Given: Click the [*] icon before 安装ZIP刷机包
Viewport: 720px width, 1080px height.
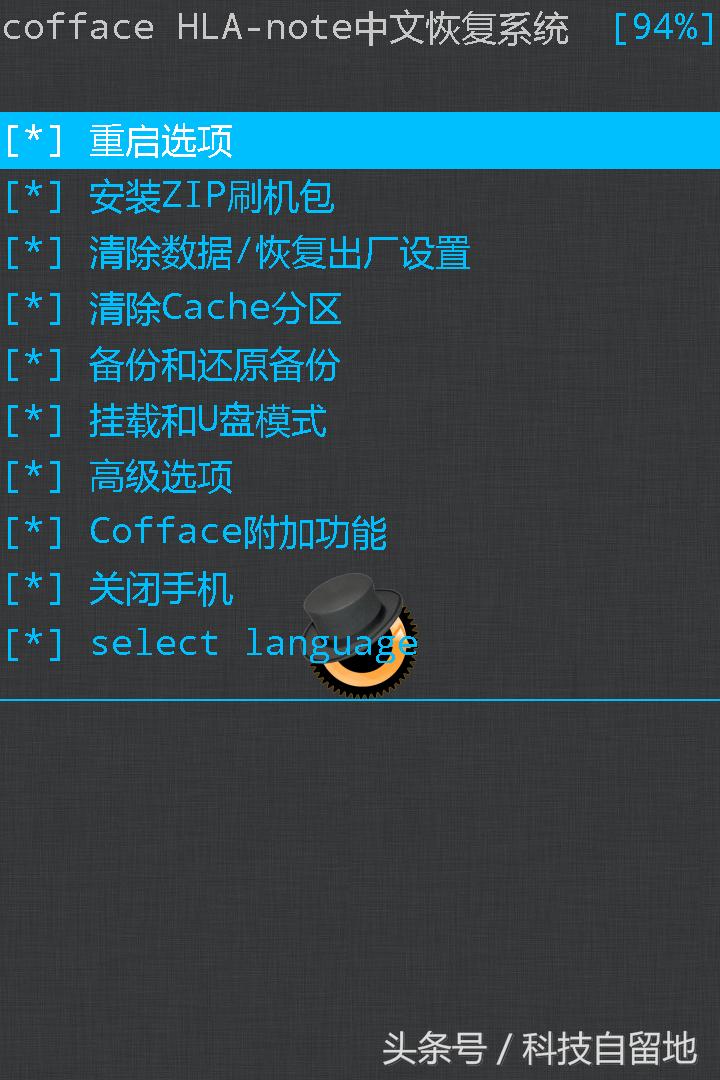Looking at the screenshot, I should pyautogui.click(x=33, y=198).
